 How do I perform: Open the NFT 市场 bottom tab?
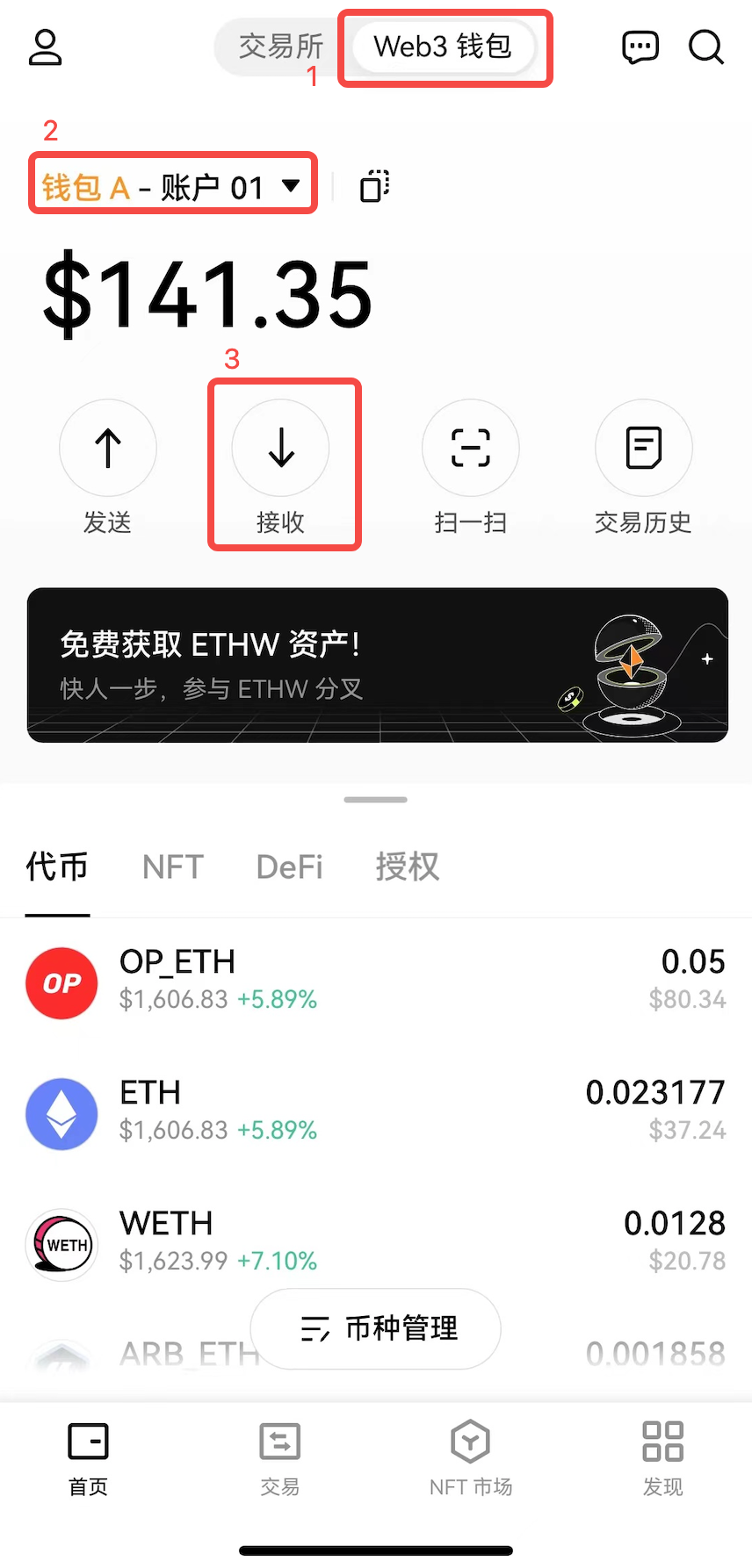click(x=471, y=1458)
